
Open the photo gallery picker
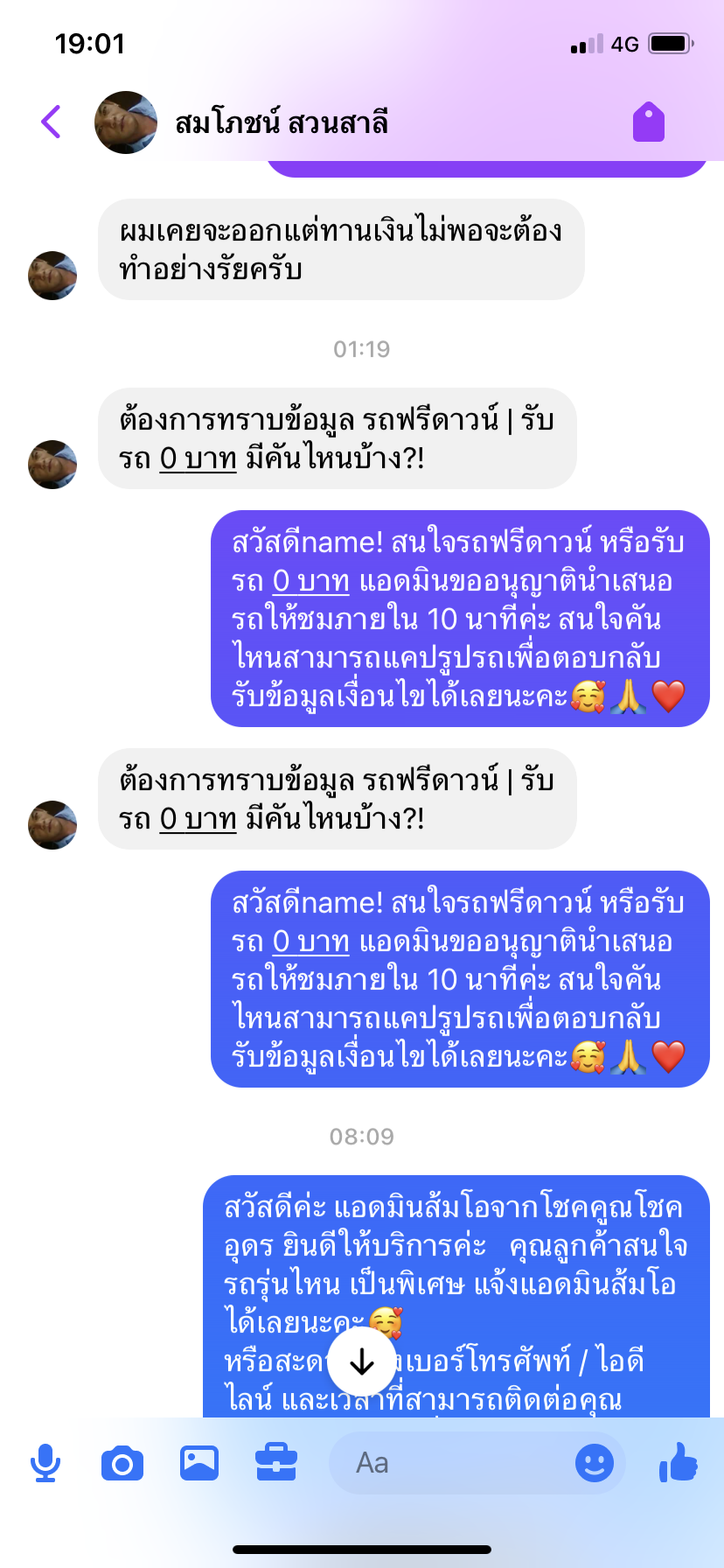[199, 1463]
